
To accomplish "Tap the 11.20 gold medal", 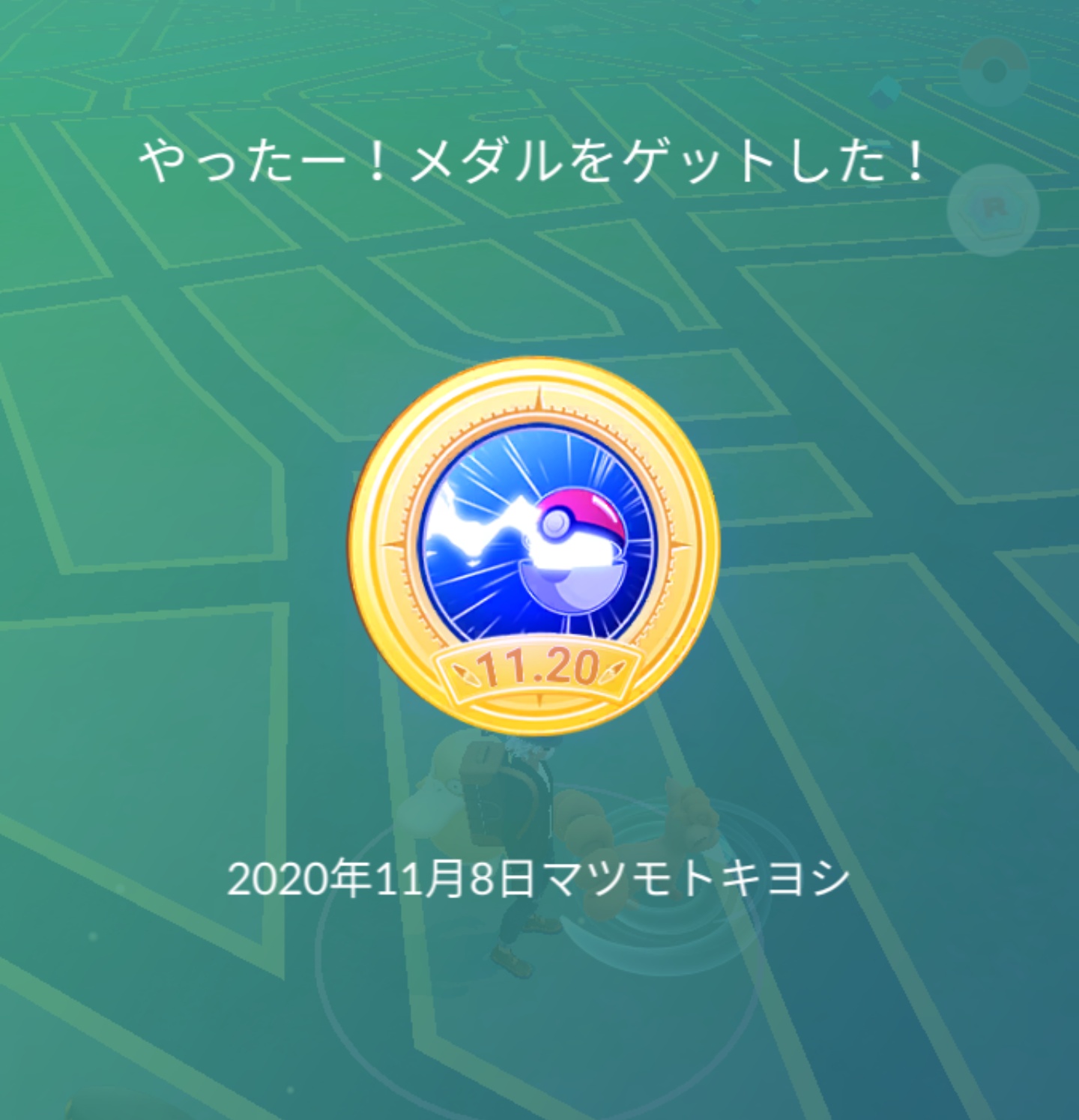I will [535, 547].
